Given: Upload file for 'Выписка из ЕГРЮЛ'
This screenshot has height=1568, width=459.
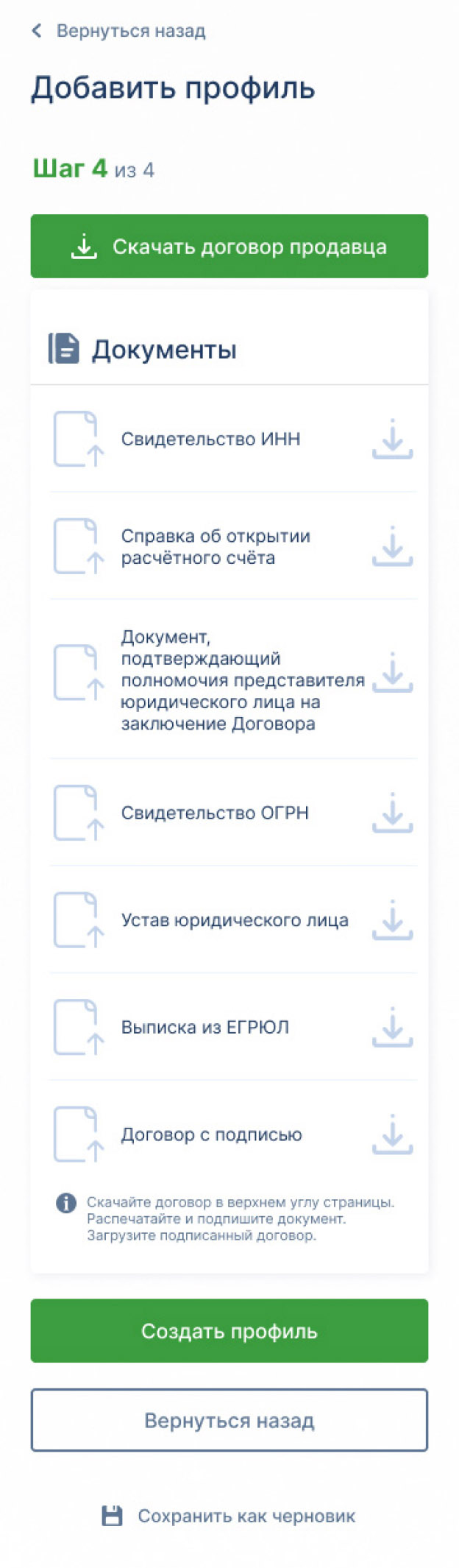Looking at the screenshot, I should point(78,1027).
